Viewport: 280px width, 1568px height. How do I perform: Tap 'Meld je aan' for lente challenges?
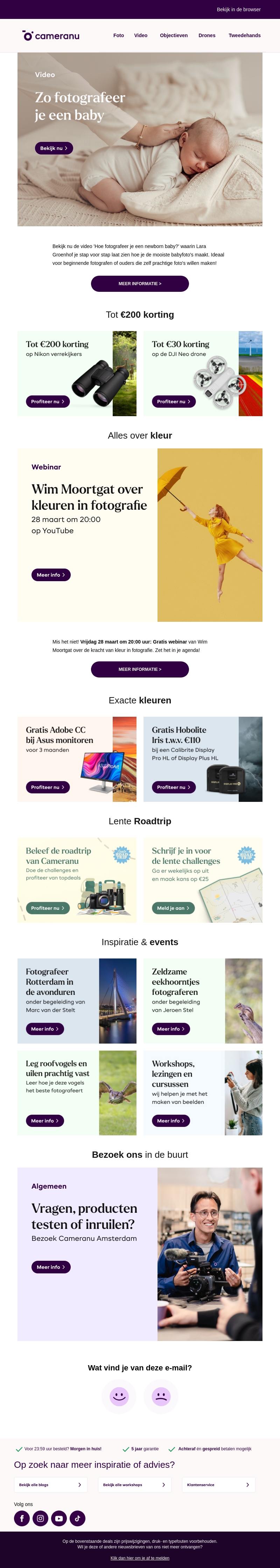click(173, 908)
